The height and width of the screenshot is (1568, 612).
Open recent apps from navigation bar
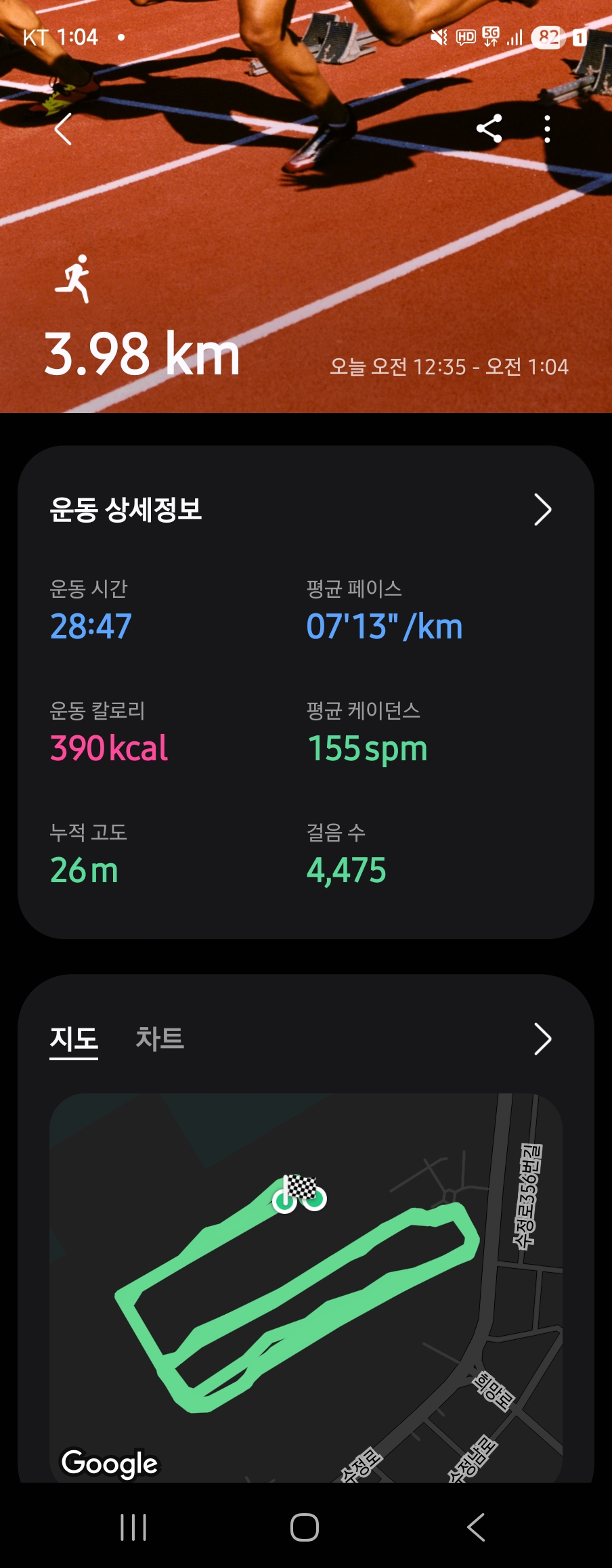pos(133,1527)
